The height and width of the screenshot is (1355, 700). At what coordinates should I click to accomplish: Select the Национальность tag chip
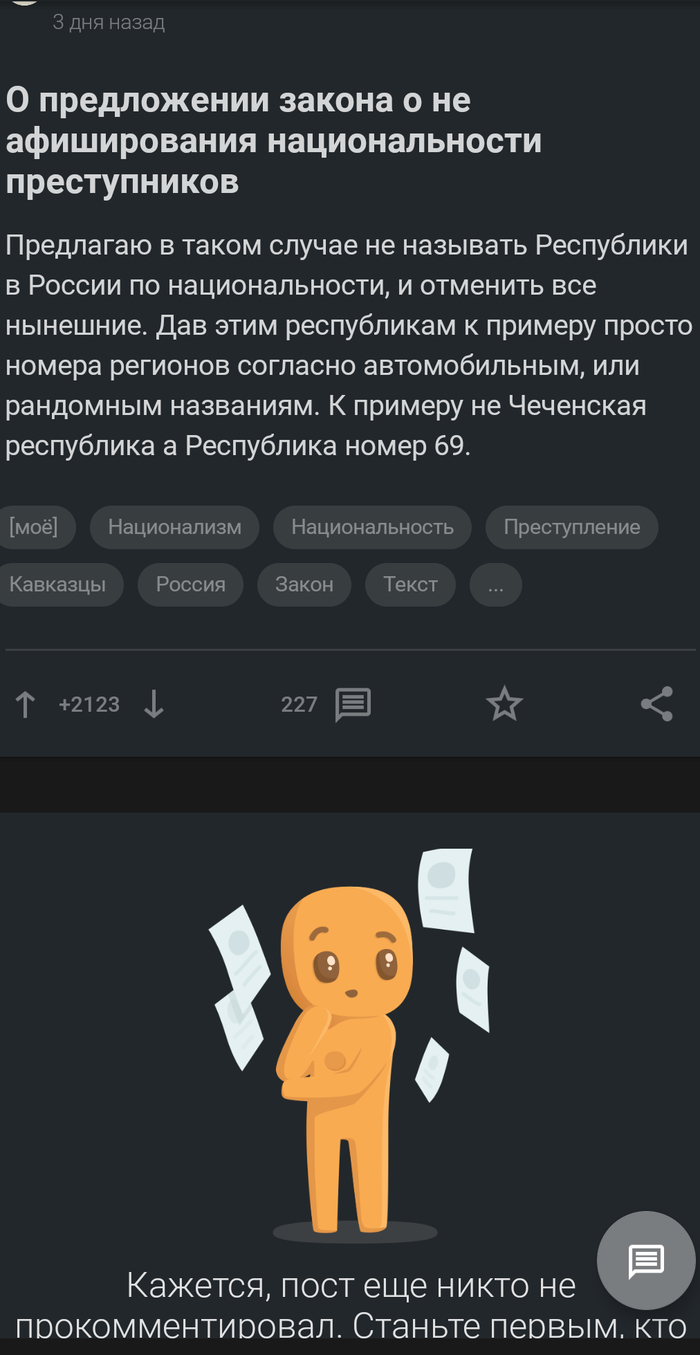point(372,527)
